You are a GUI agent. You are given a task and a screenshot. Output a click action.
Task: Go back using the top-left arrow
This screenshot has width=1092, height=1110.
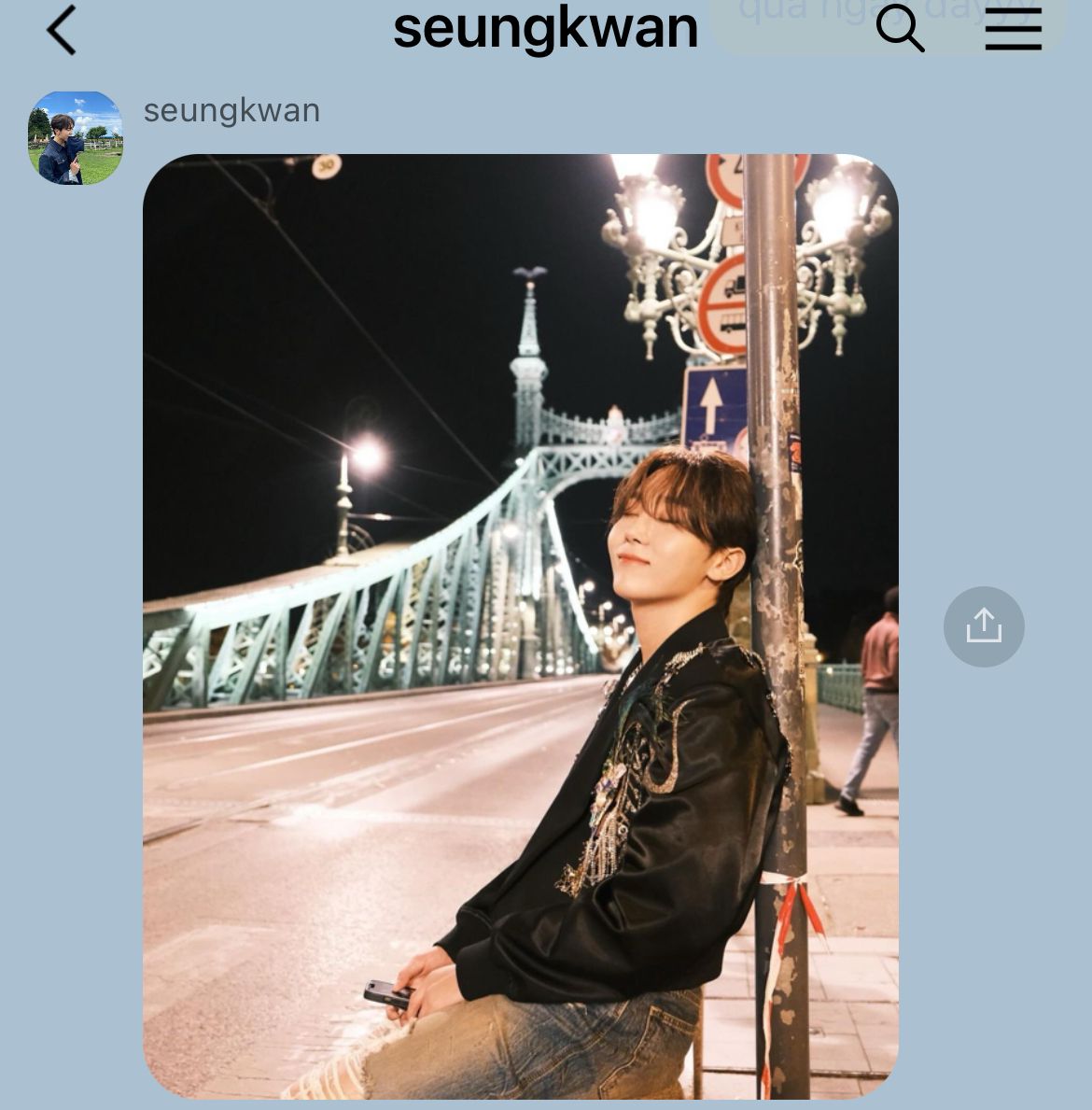62,30
